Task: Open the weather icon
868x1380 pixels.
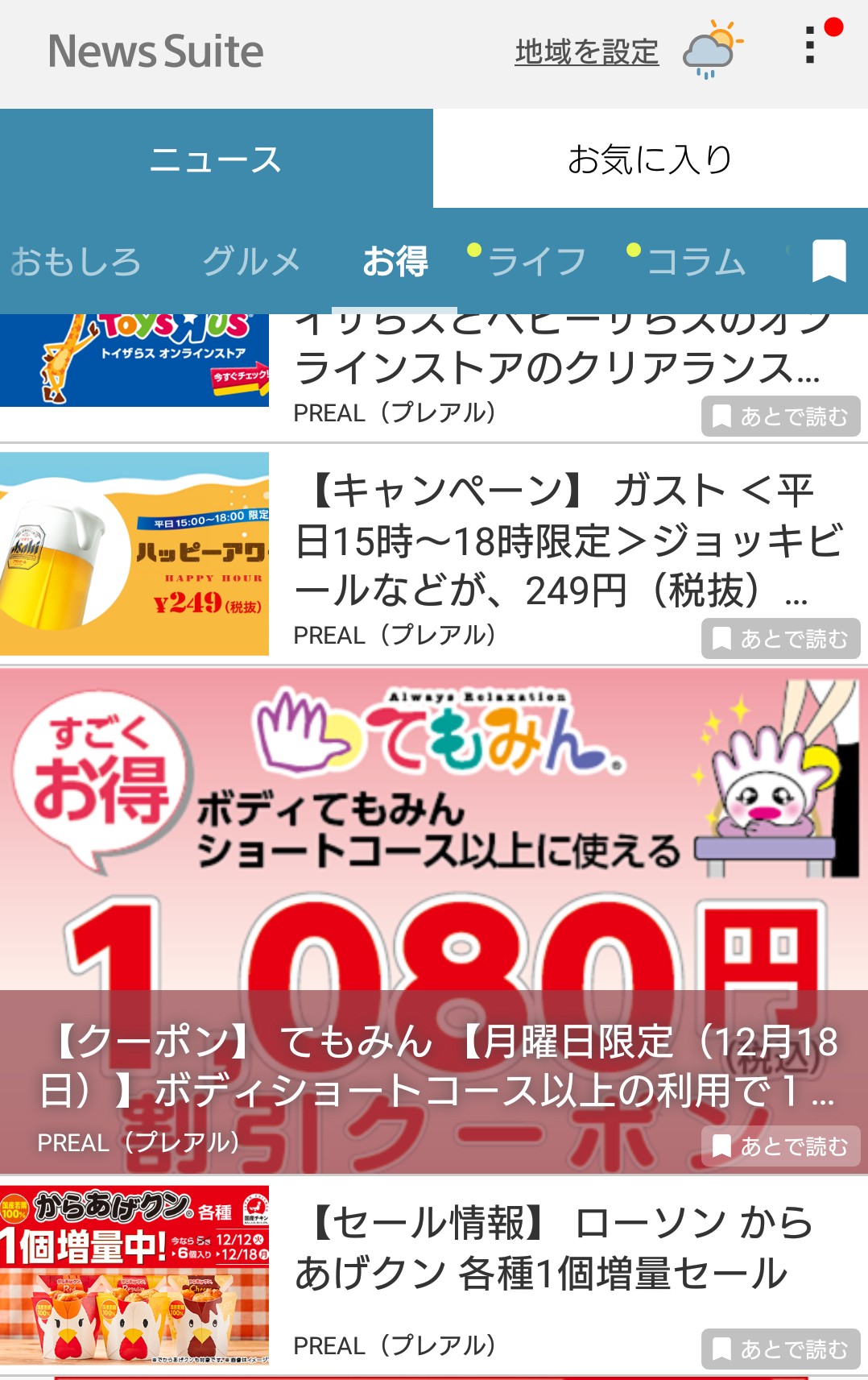Action: [x=712, y=50]
